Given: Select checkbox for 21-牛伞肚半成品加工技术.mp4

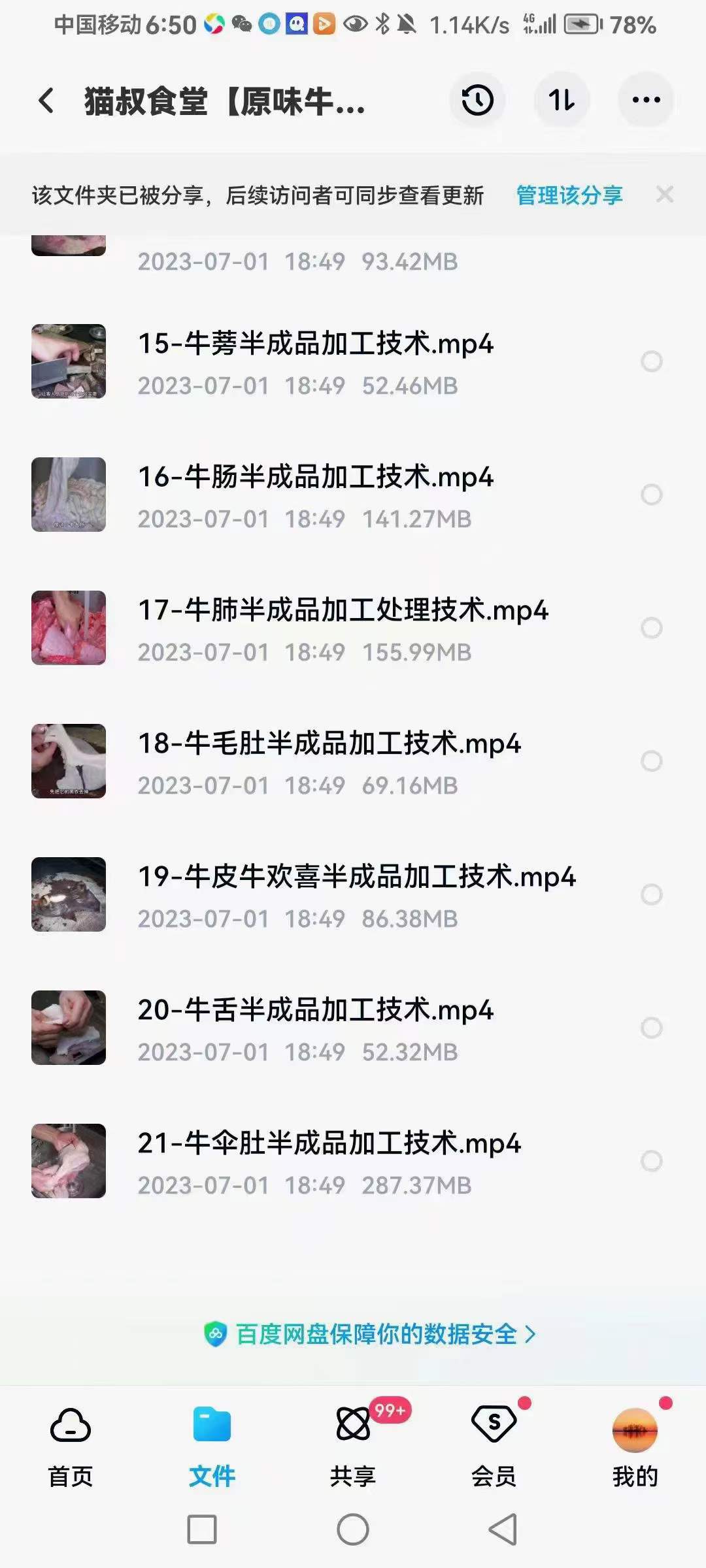Looking at the screenshot, I should point(651,1158).
